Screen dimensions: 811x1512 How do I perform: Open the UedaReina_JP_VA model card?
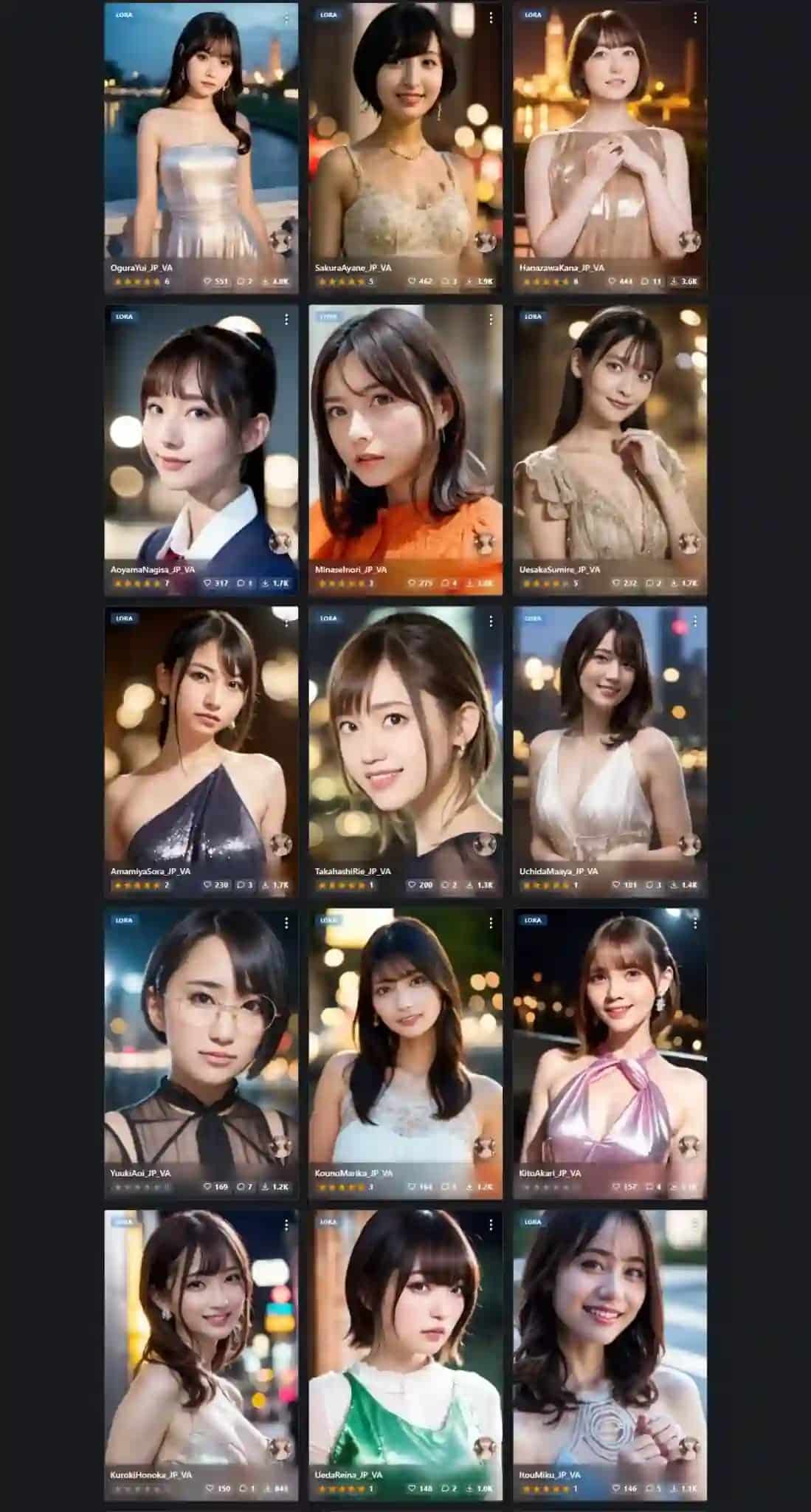pos(405,1355)
